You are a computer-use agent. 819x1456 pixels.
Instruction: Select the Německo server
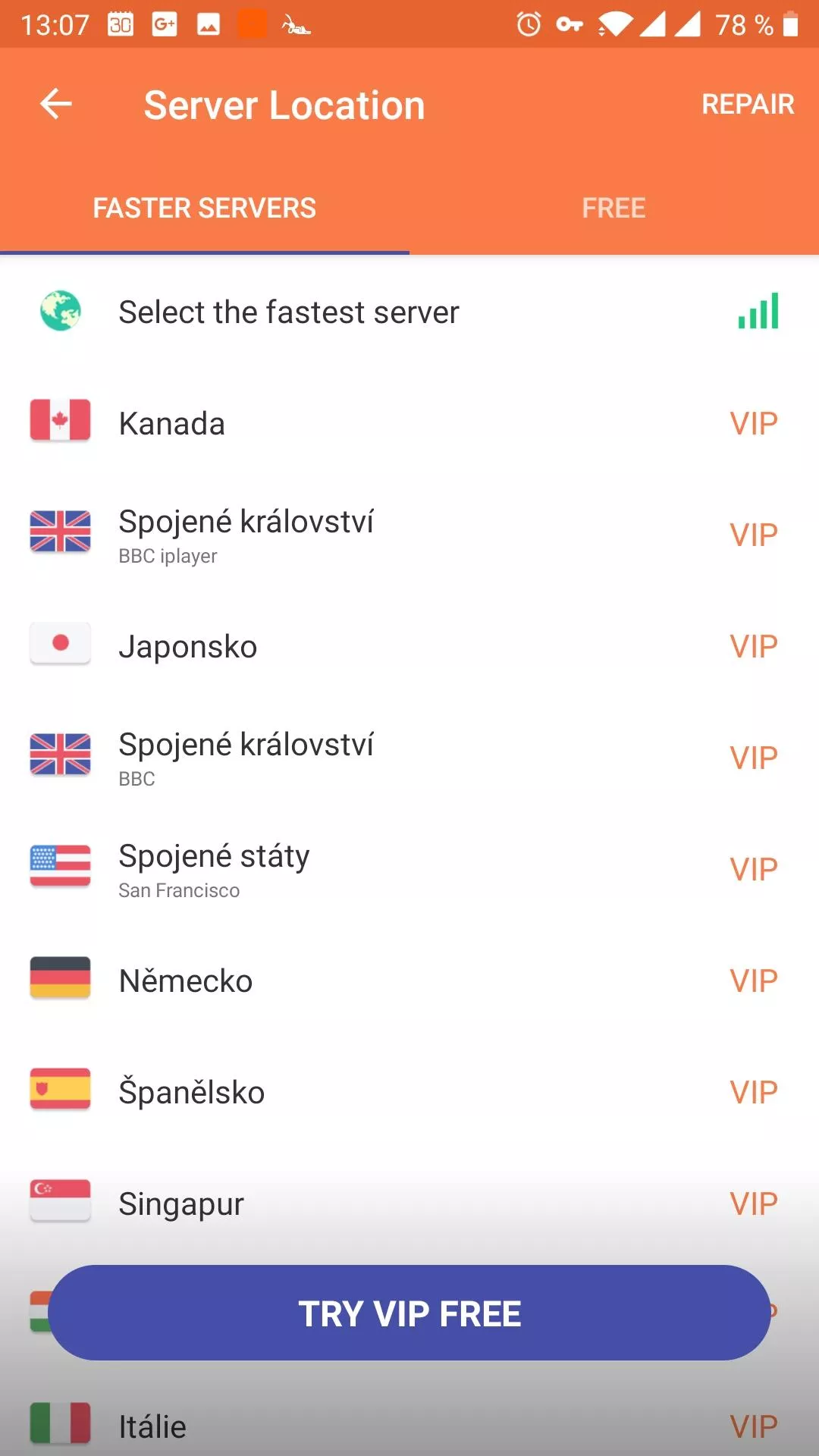coord(409,981)
